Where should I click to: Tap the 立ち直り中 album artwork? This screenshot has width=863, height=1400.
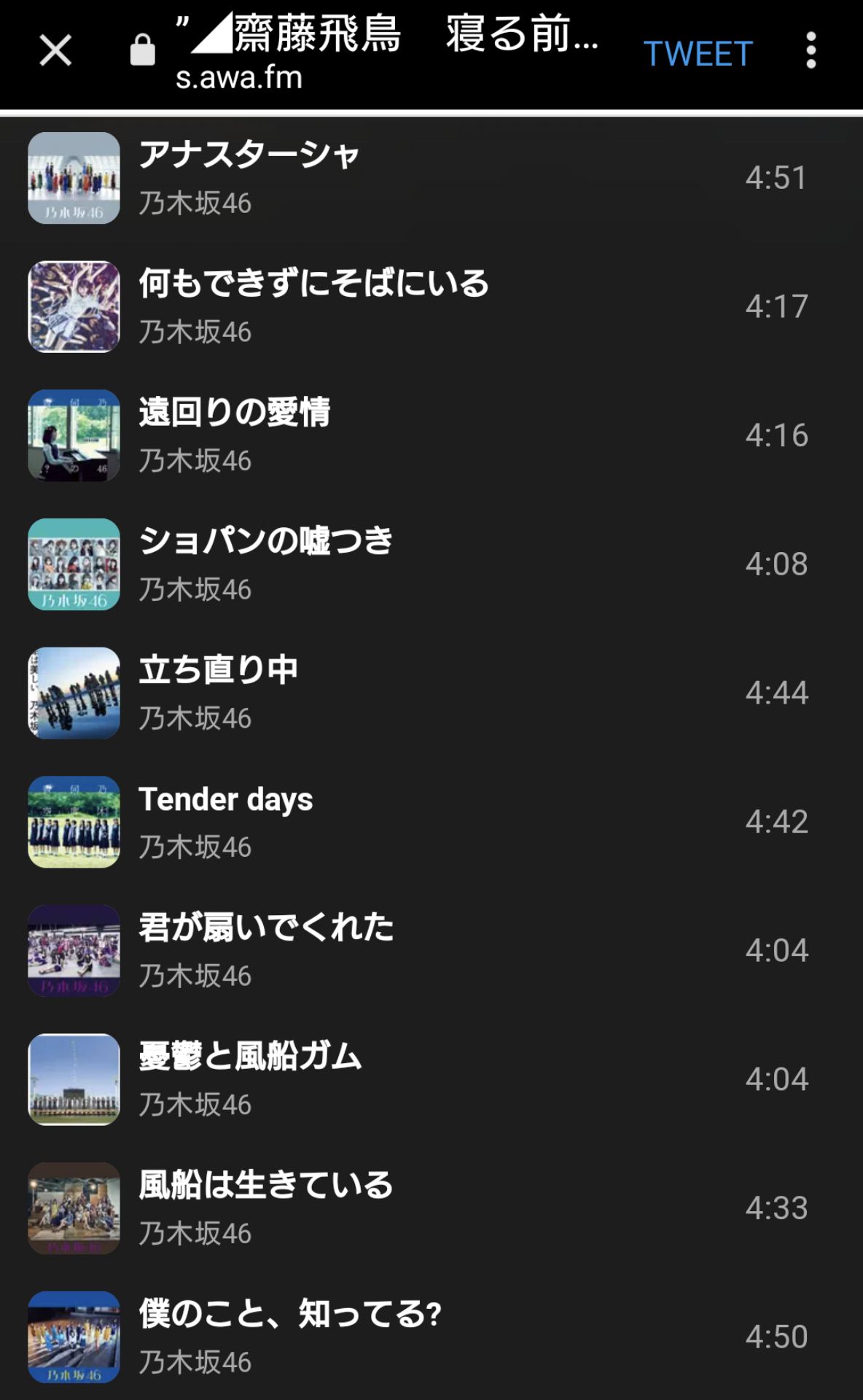point(73,693)
